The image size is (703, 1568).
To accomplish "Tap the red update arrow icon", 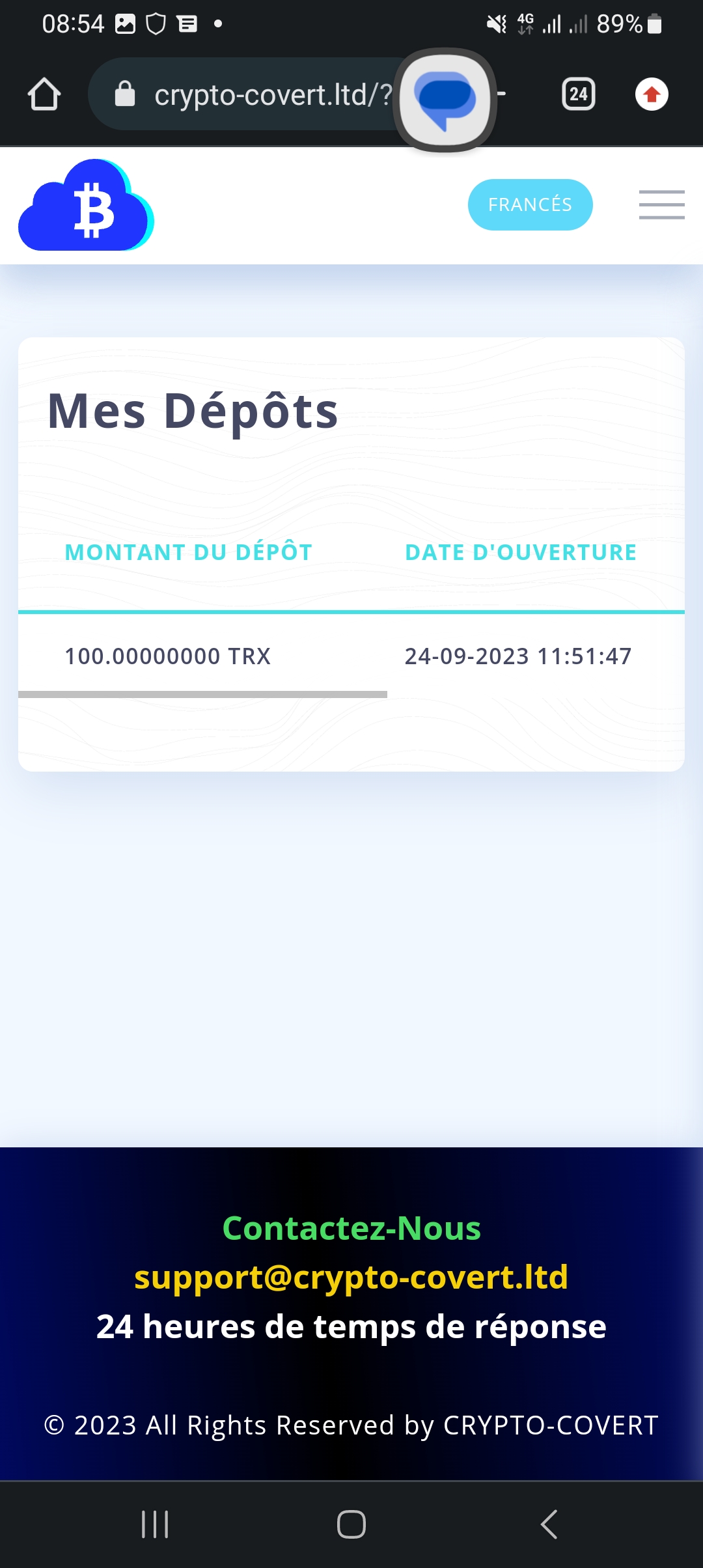I will coord(652,94).
